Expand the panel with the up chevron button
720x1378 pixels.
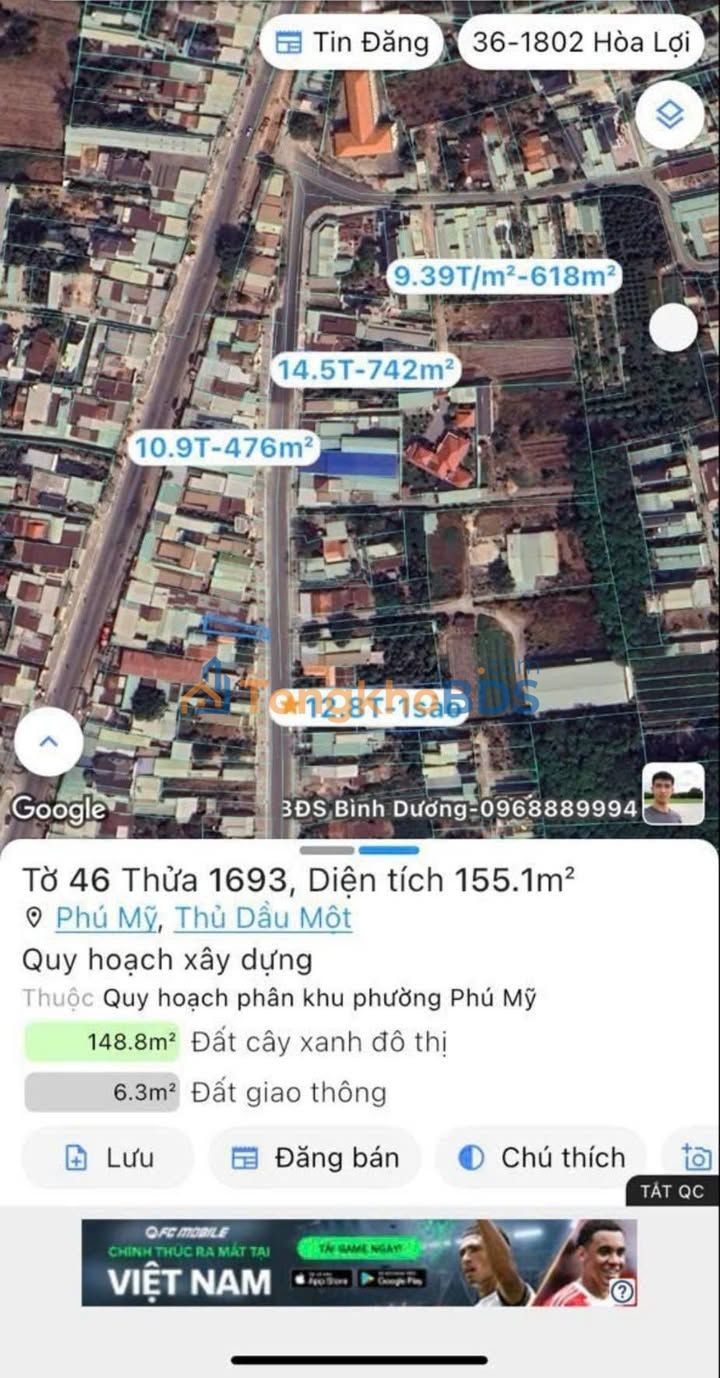pyautogui.click(x=48, y=742)
